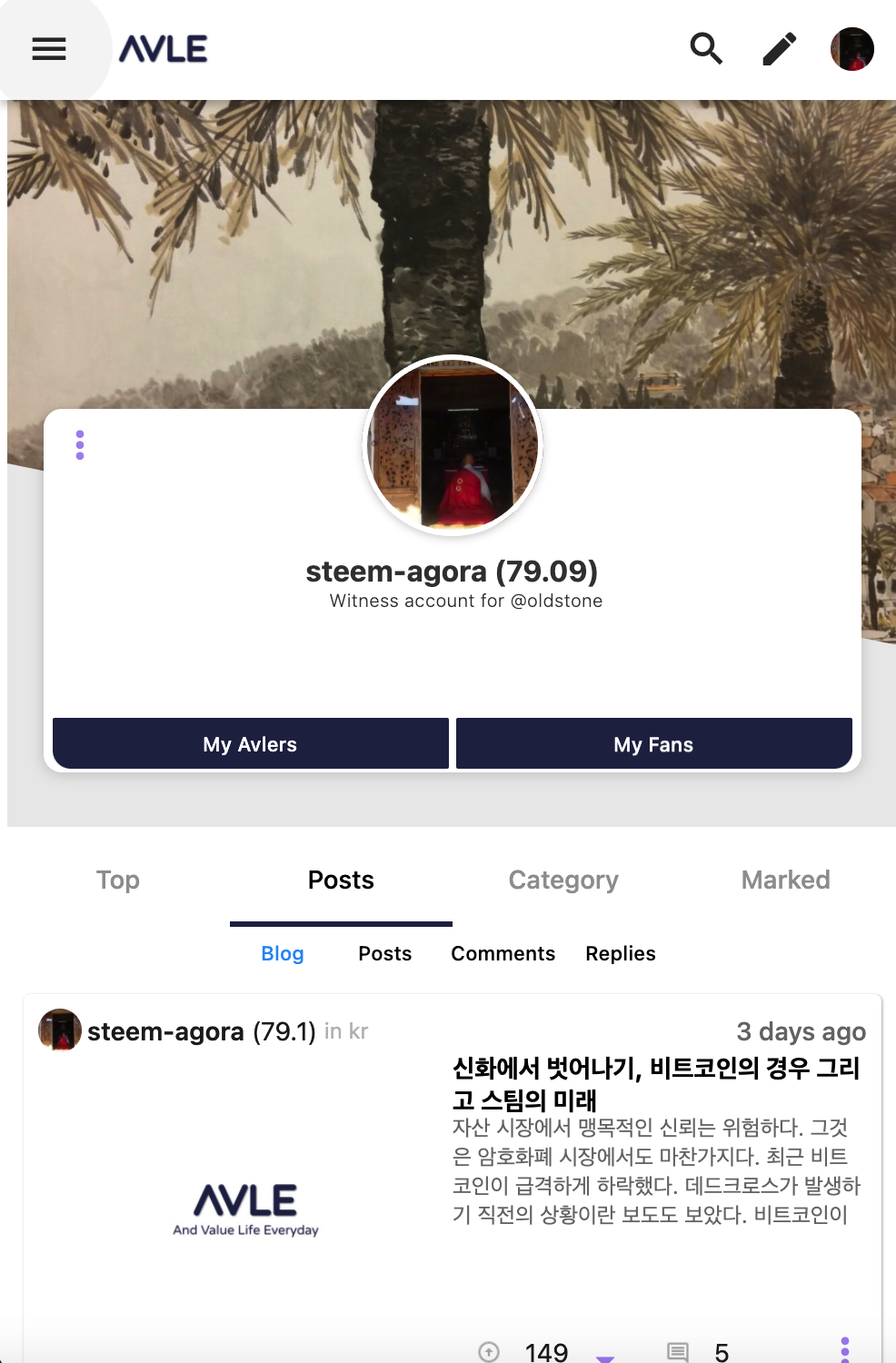Write a new post with pencil icon
896x1363 pixels.
point(779,49)
